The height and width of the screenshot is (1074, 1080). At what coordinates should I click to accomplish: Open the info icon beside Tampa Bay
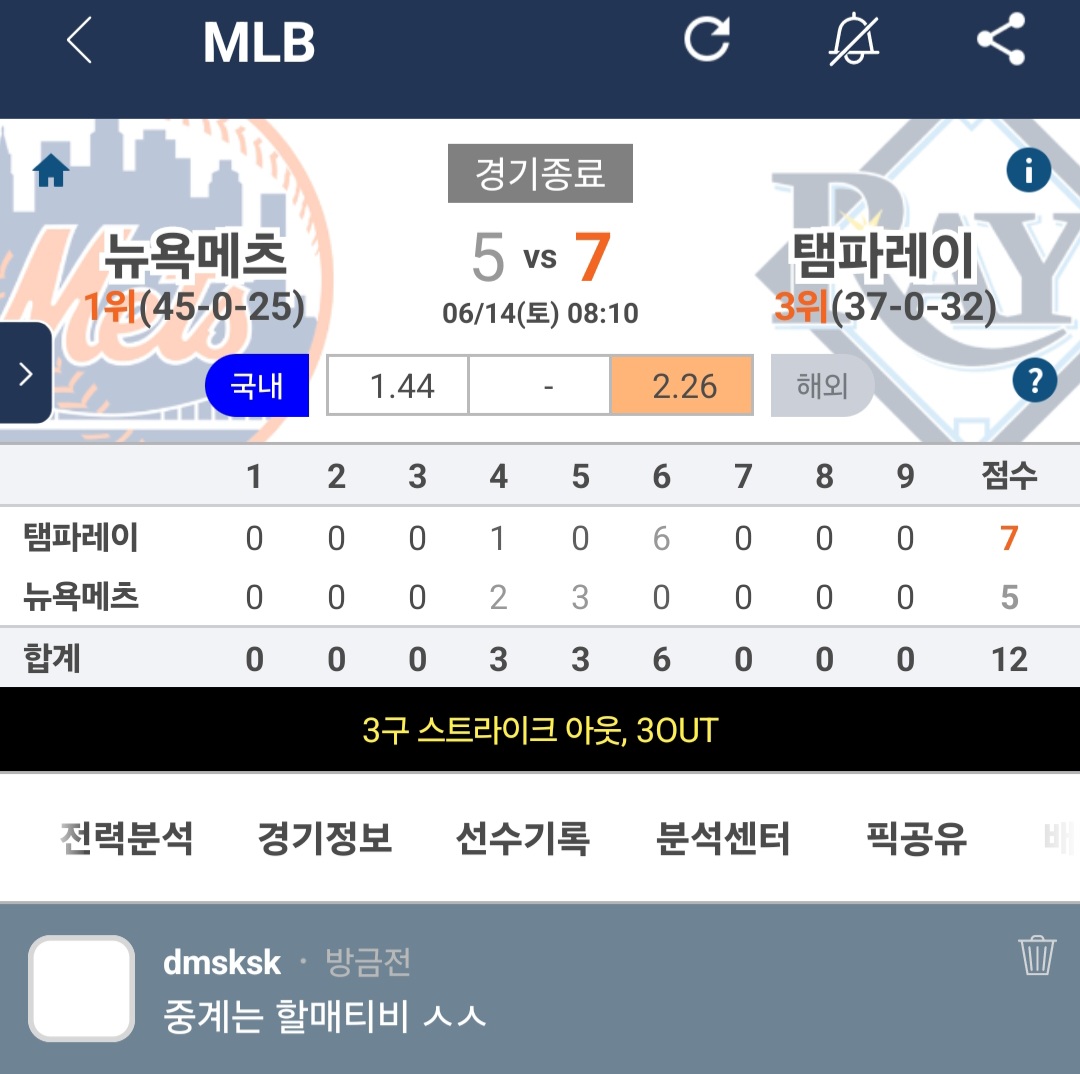pyautogui.click(x=1028, y=171)
